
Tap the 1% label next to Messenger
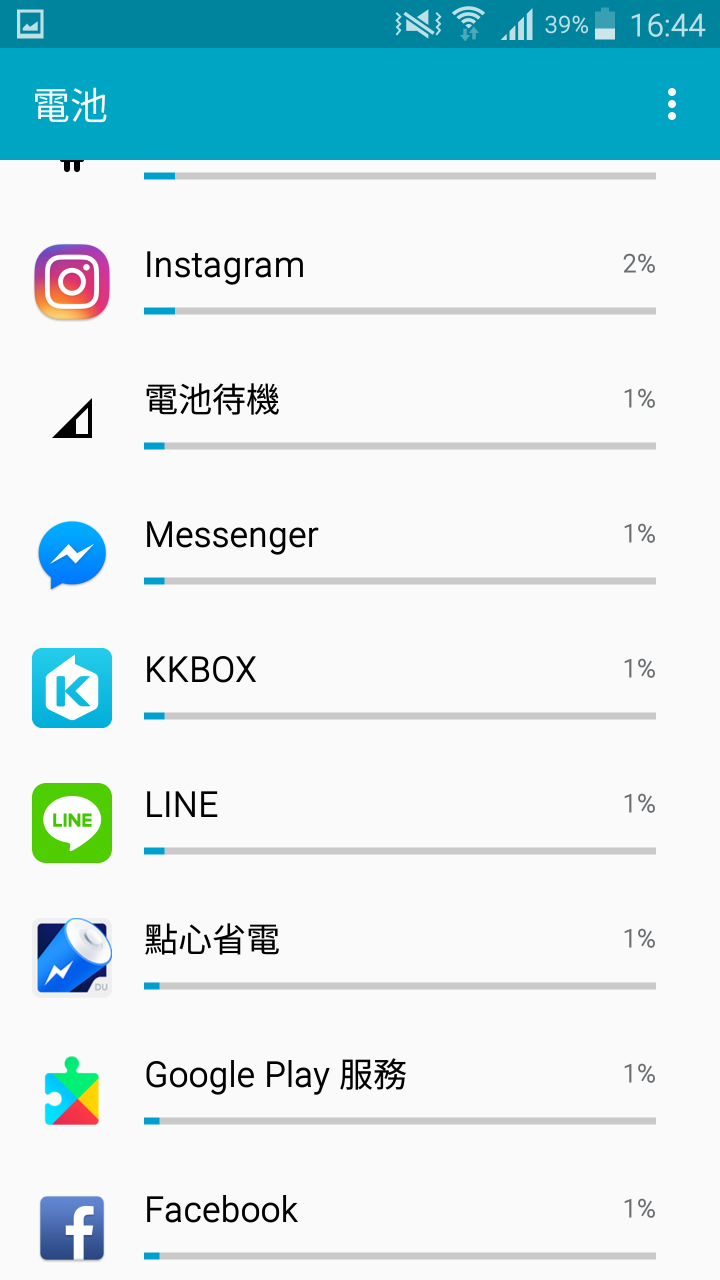tap(640, 534)
